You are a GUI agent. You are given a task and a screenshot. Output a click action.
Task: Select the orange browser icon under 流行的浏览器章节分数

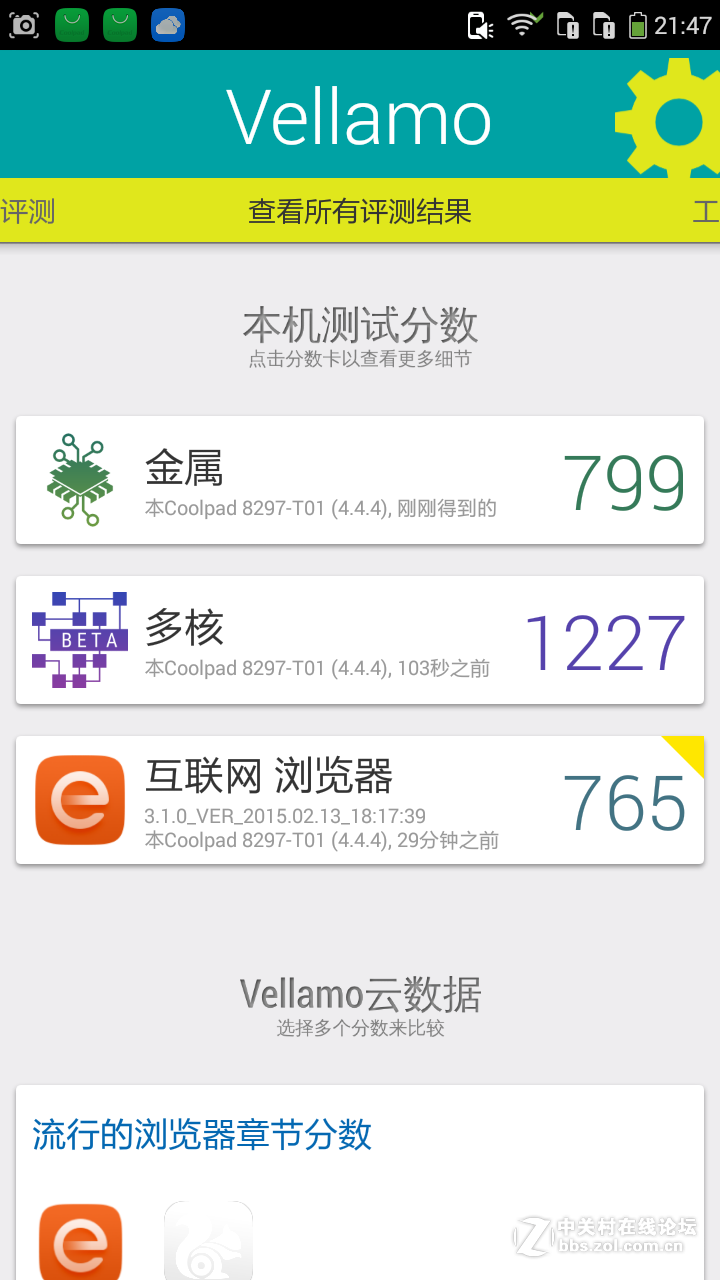tap(80, 1242)
